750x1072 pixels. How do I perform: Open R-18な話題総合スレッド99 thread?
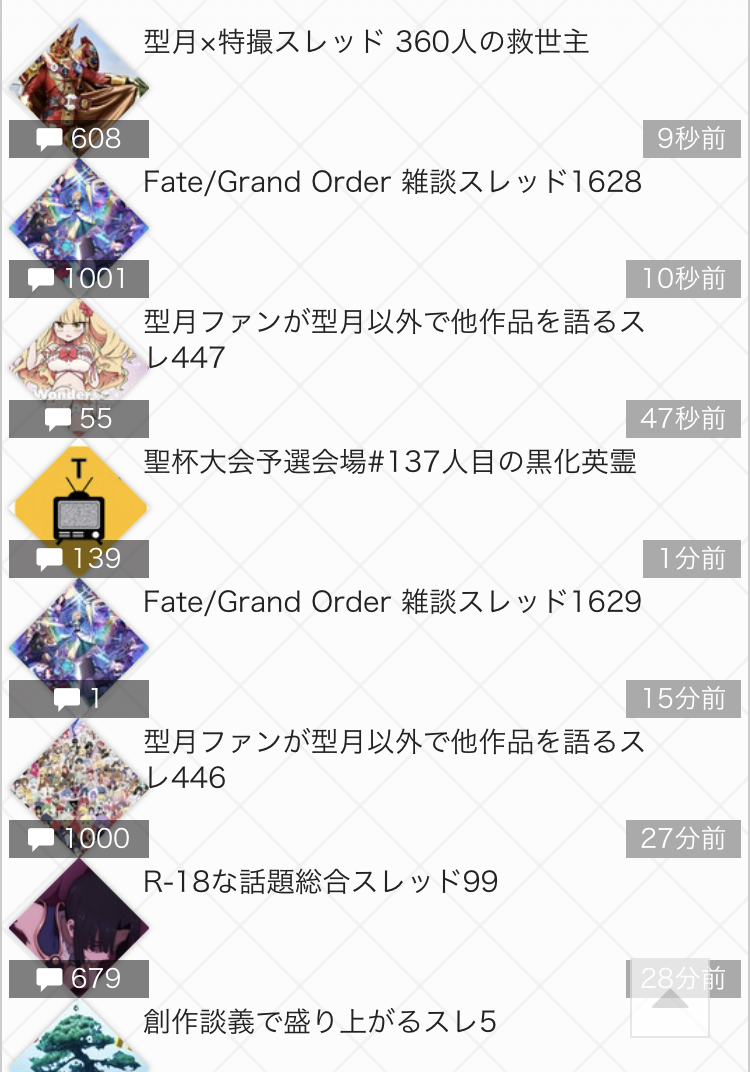pyautogui.click(x=321, y=883)
